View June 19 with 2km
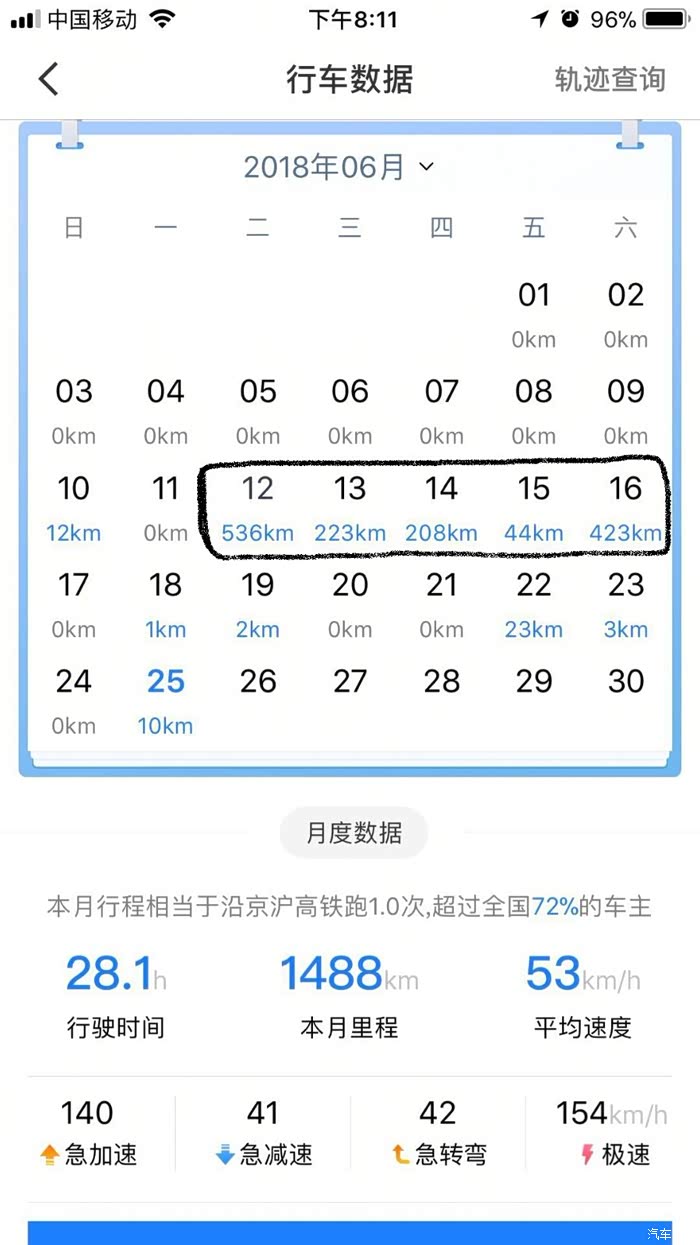700x1245 pixels. point(258,604)
